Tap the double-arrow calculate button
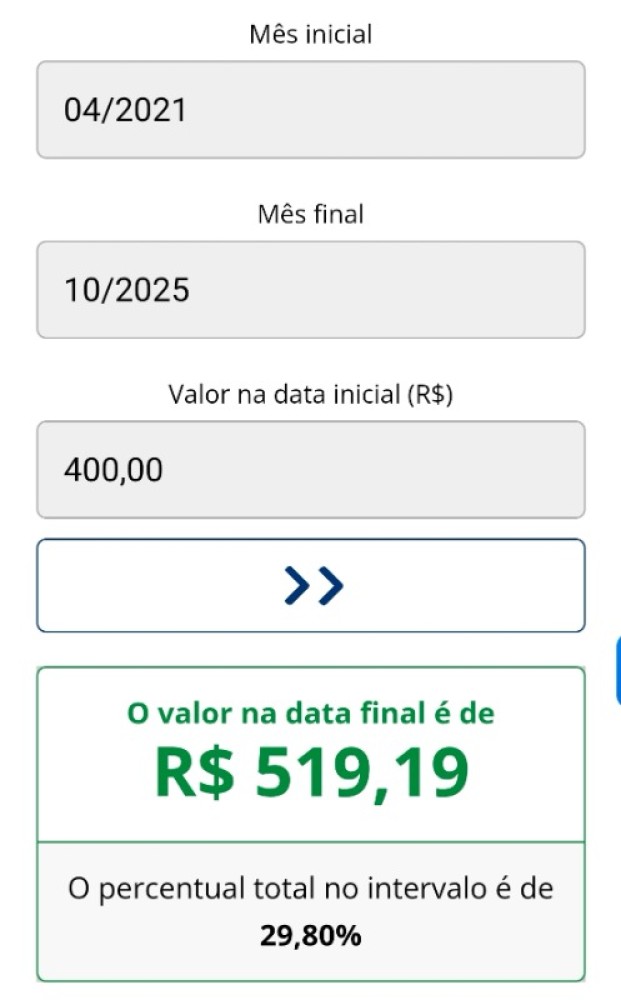Screen dimensions: 621x1000 pyautogui.click(x=310, y=586)
